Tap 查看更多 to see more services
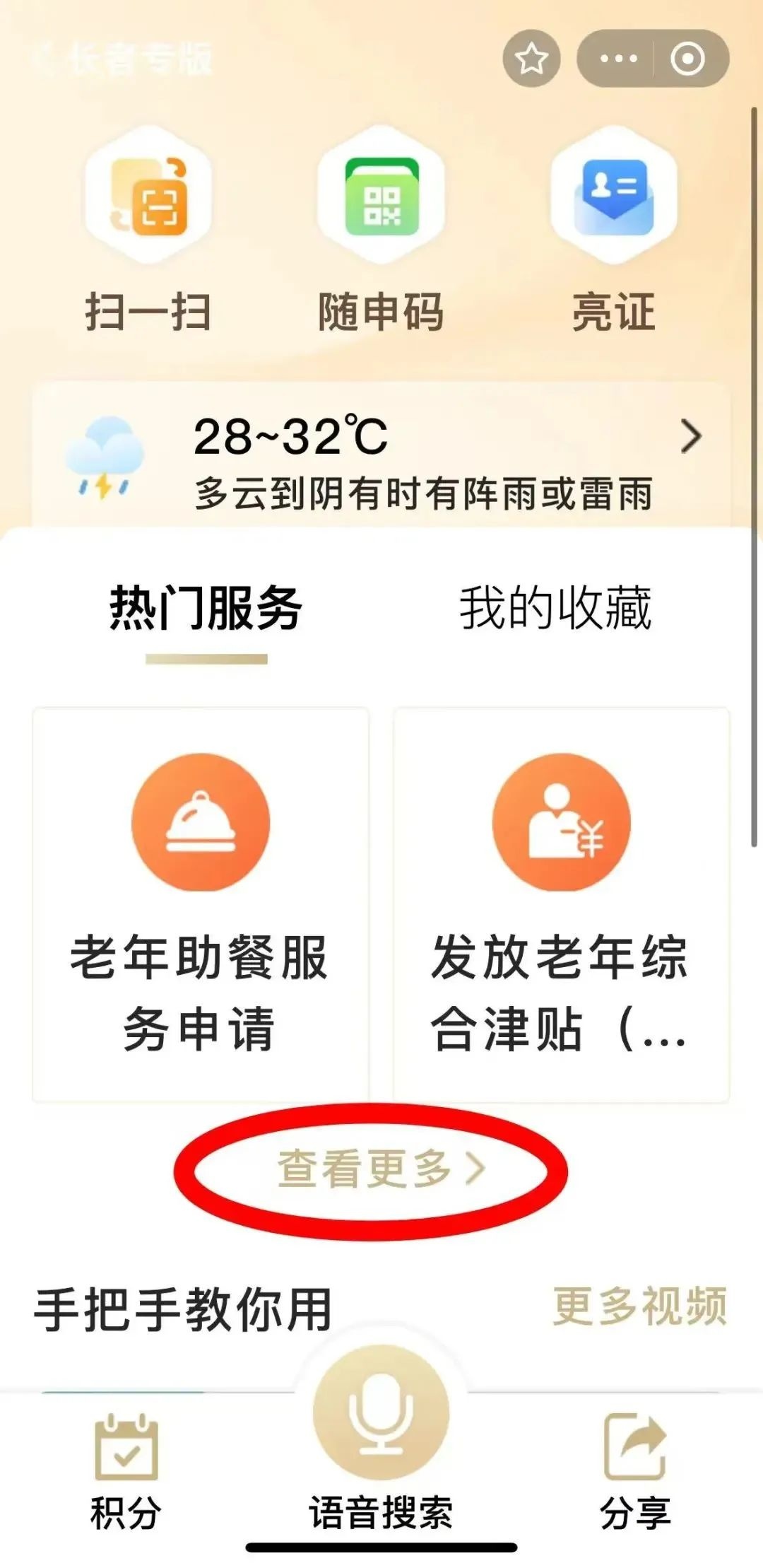The height and width of the screenshot is (1568, 763). click(x=380, y=1169)
